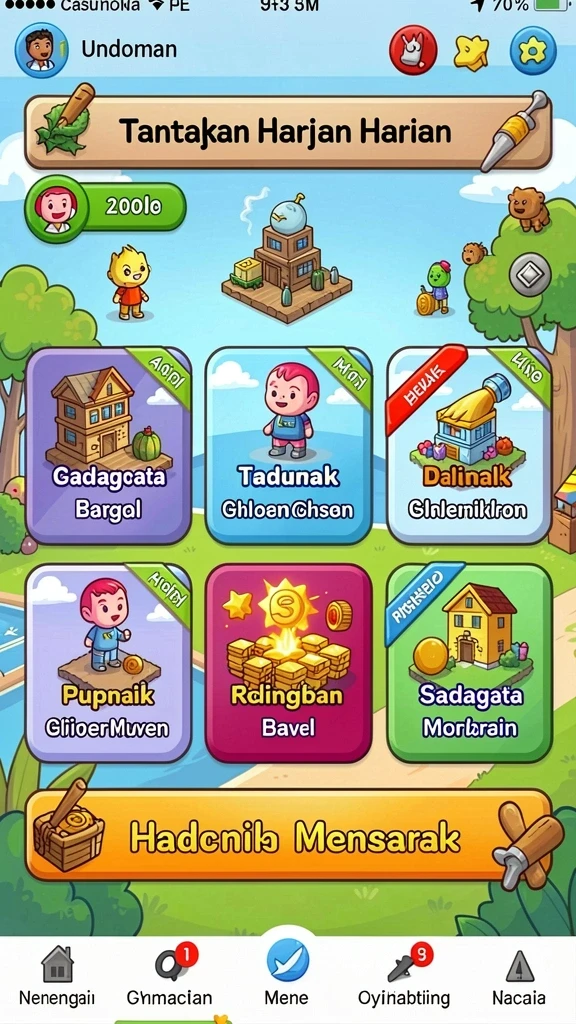Select the Tadunak card
This screenshot has height=1024, width=576.
(x=289, y=445)
